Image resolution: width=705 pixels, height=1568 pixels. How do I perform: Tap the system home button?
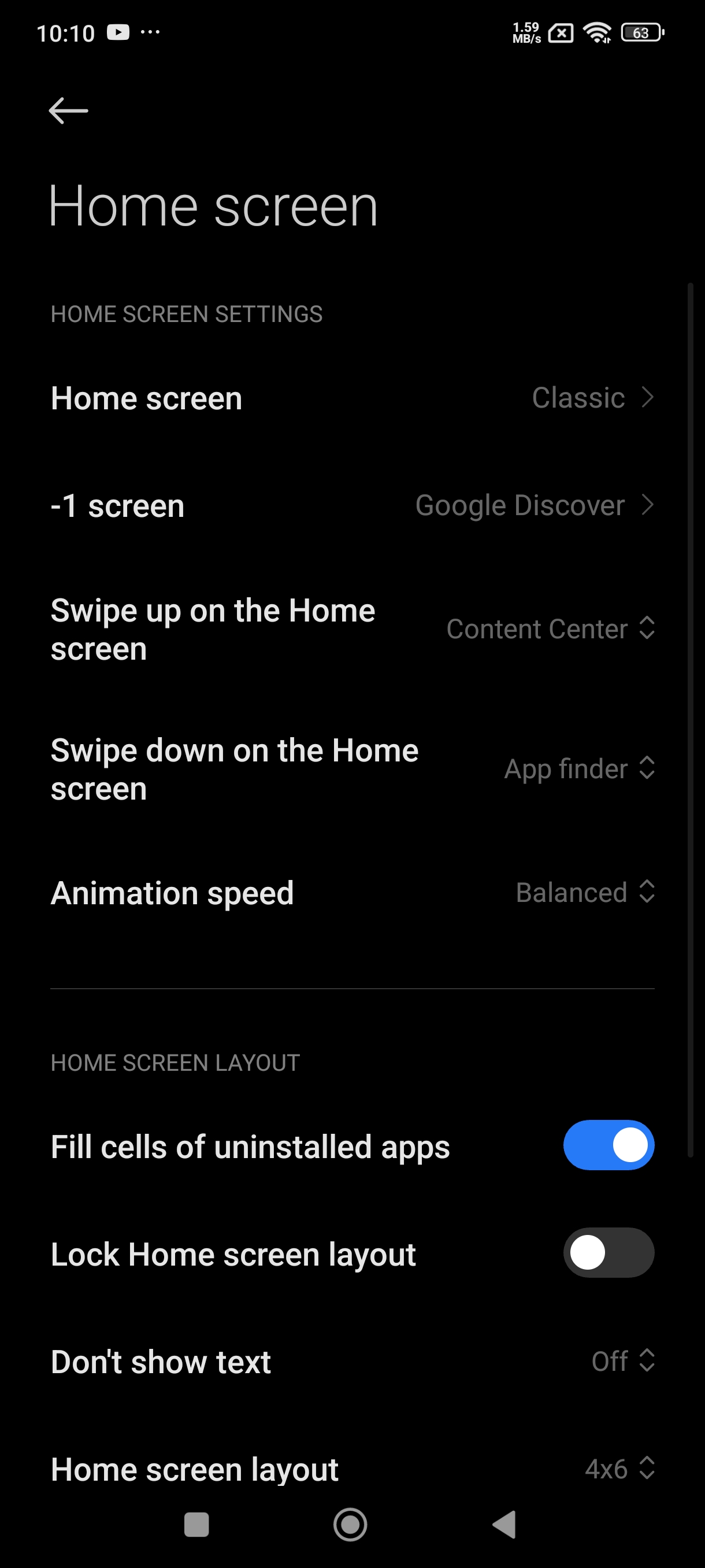(350, 1524)
